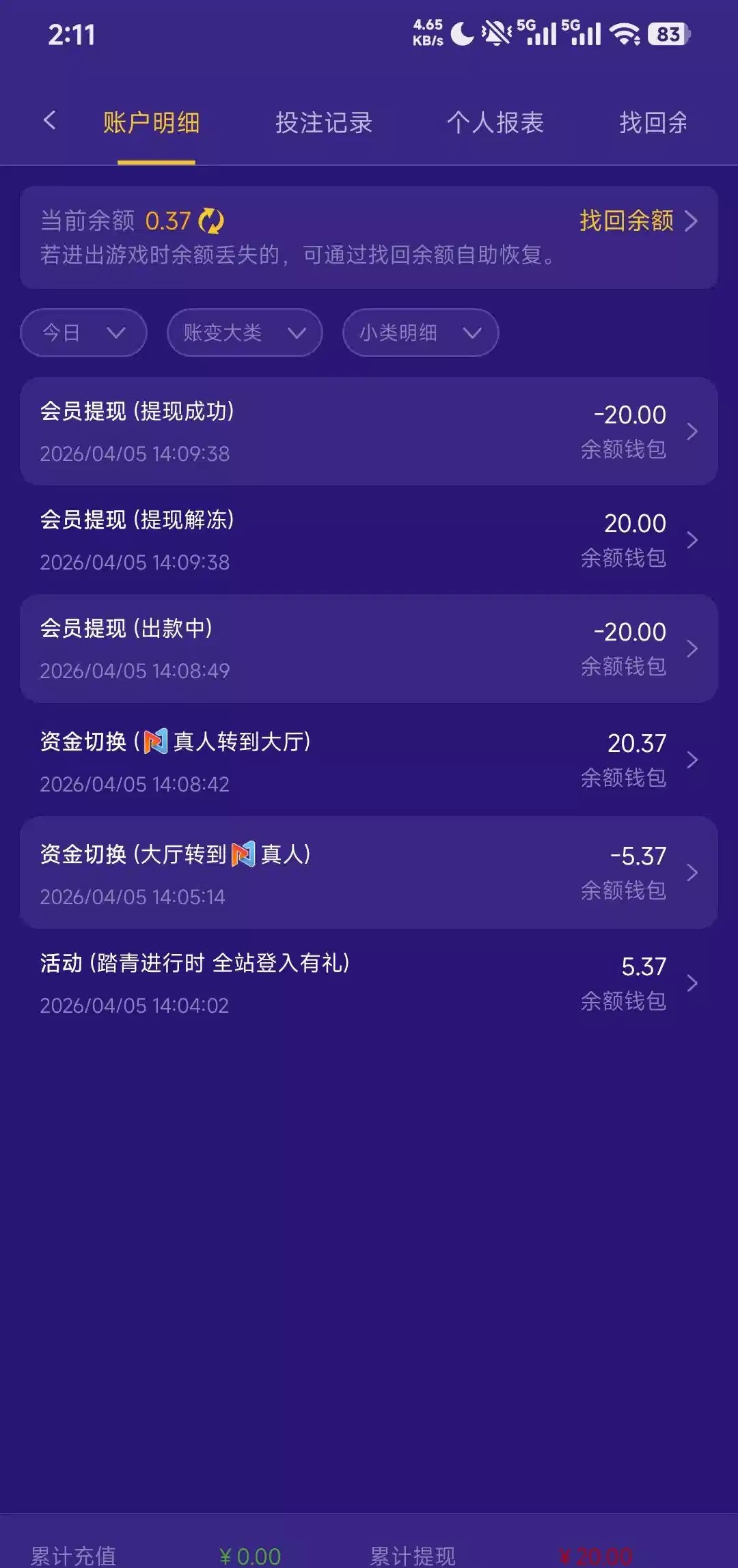Open the 找回余 tab
This screenshot has width=738, height=1568.
653,123
